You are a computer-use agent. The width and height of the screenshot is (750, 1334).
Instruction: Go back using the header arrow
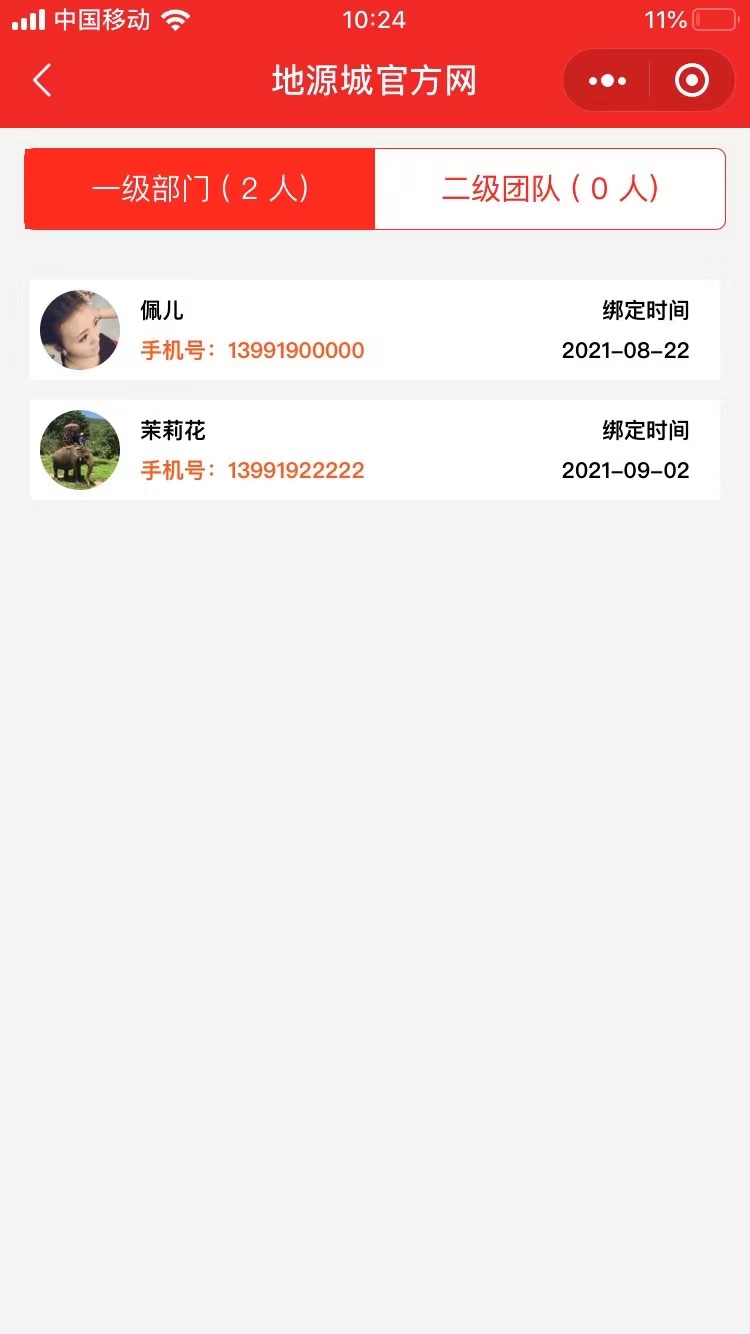42,80
